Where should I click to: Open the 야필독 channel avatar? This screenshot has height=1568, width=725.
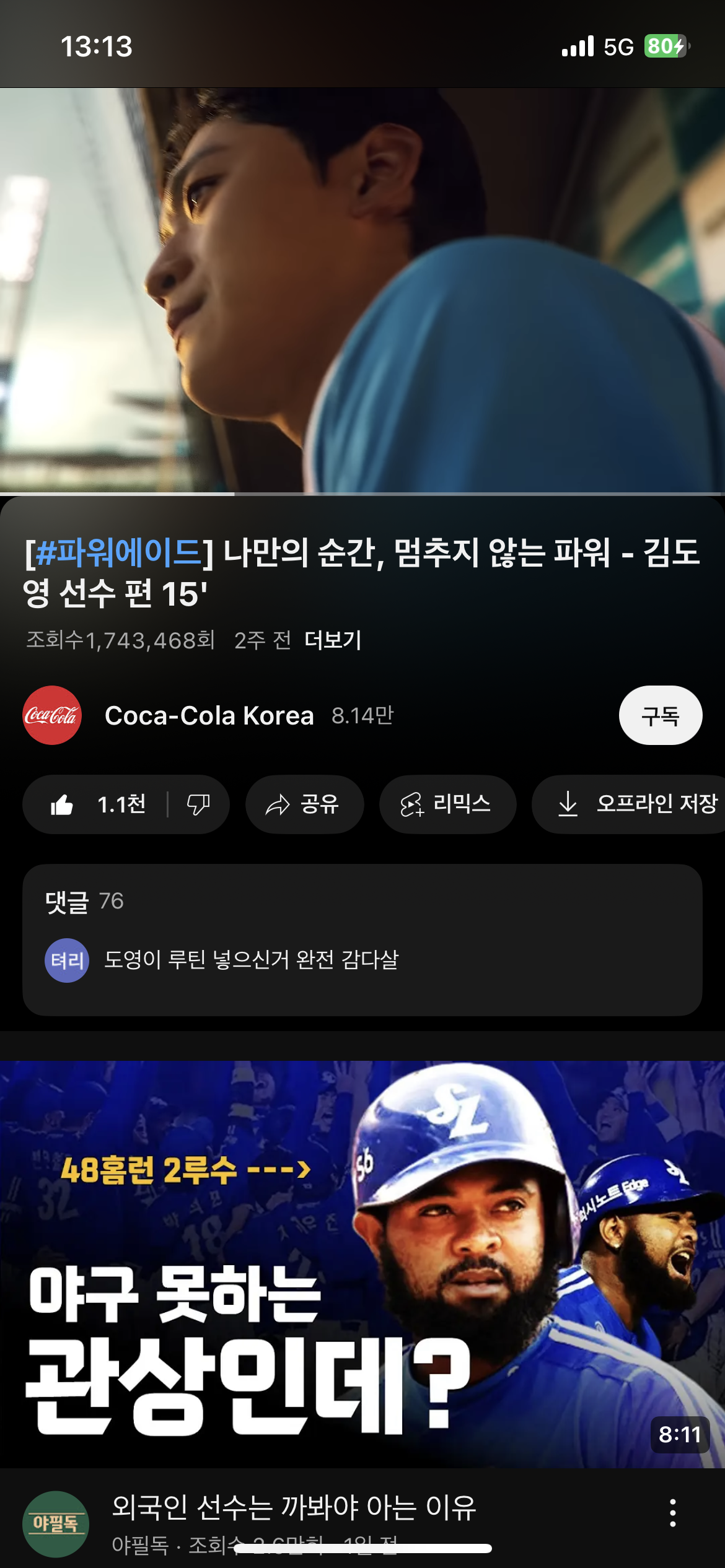coord(56,1523)
